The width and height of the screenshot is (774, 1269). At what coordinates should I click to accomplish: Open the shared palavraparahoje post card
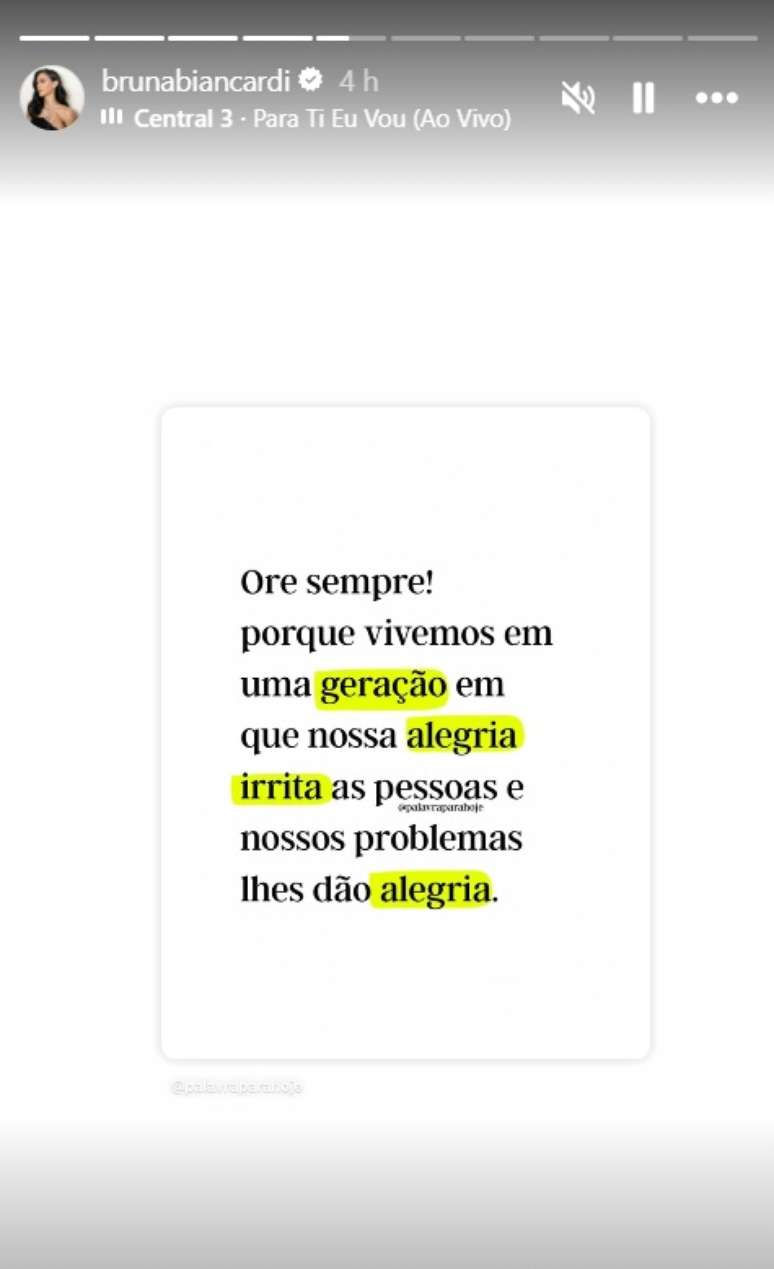[405, 732]
